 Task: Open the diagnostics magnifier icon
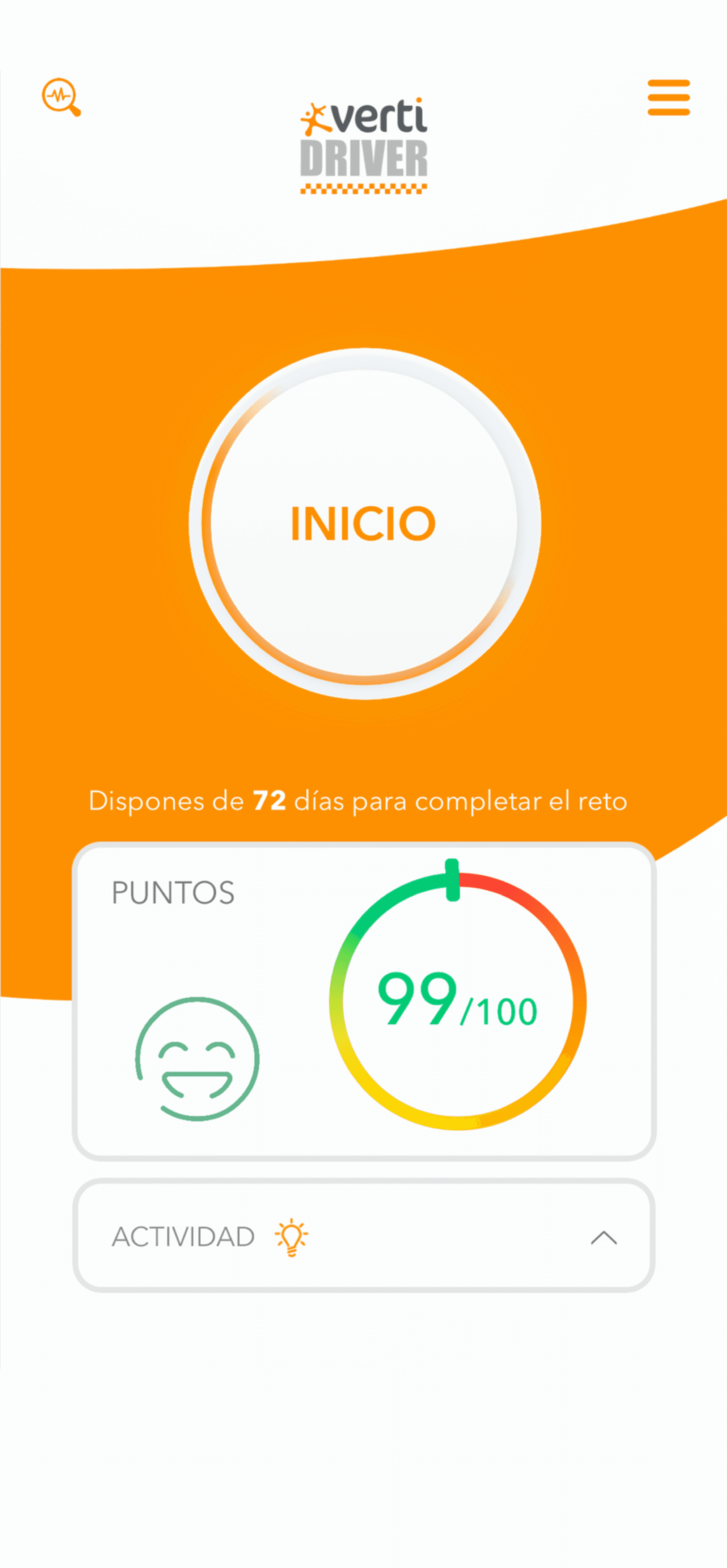click(61, 97)
